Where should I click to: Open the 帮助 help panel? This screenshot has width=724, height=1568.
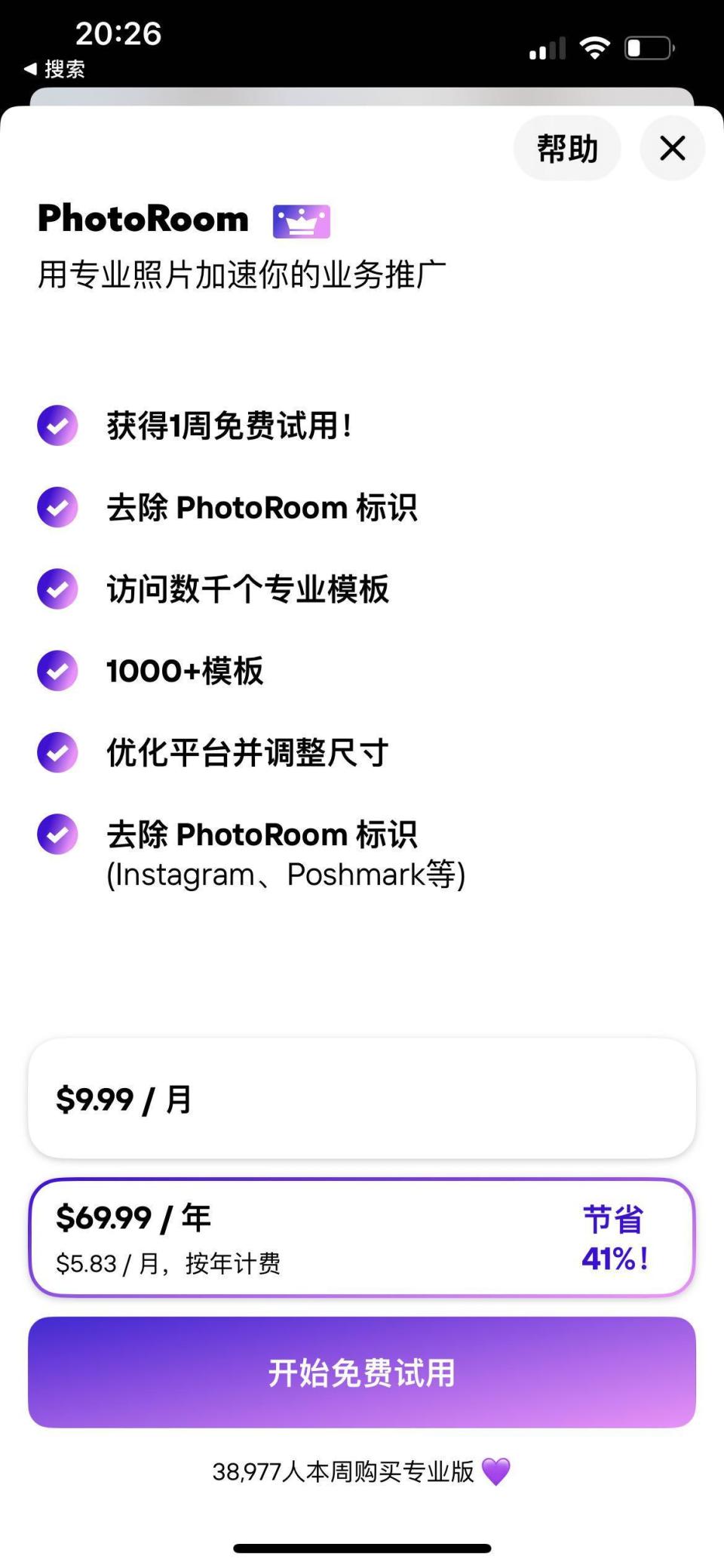coord(567,148)
